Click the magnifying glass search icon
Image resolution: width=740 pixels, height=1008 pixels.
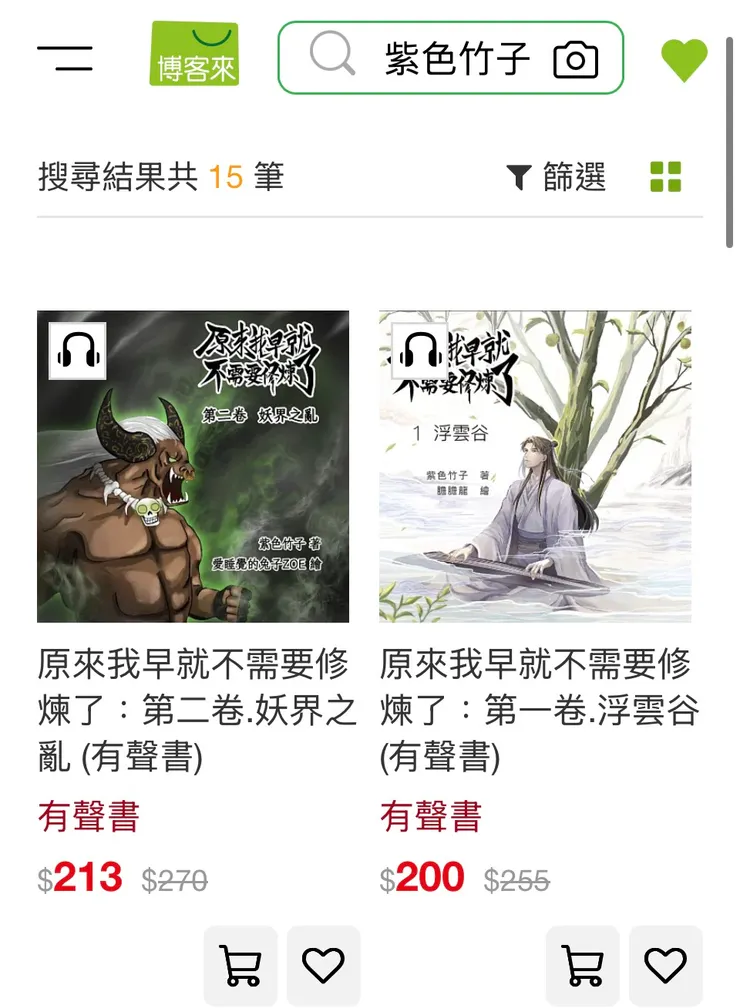[331, 57]
